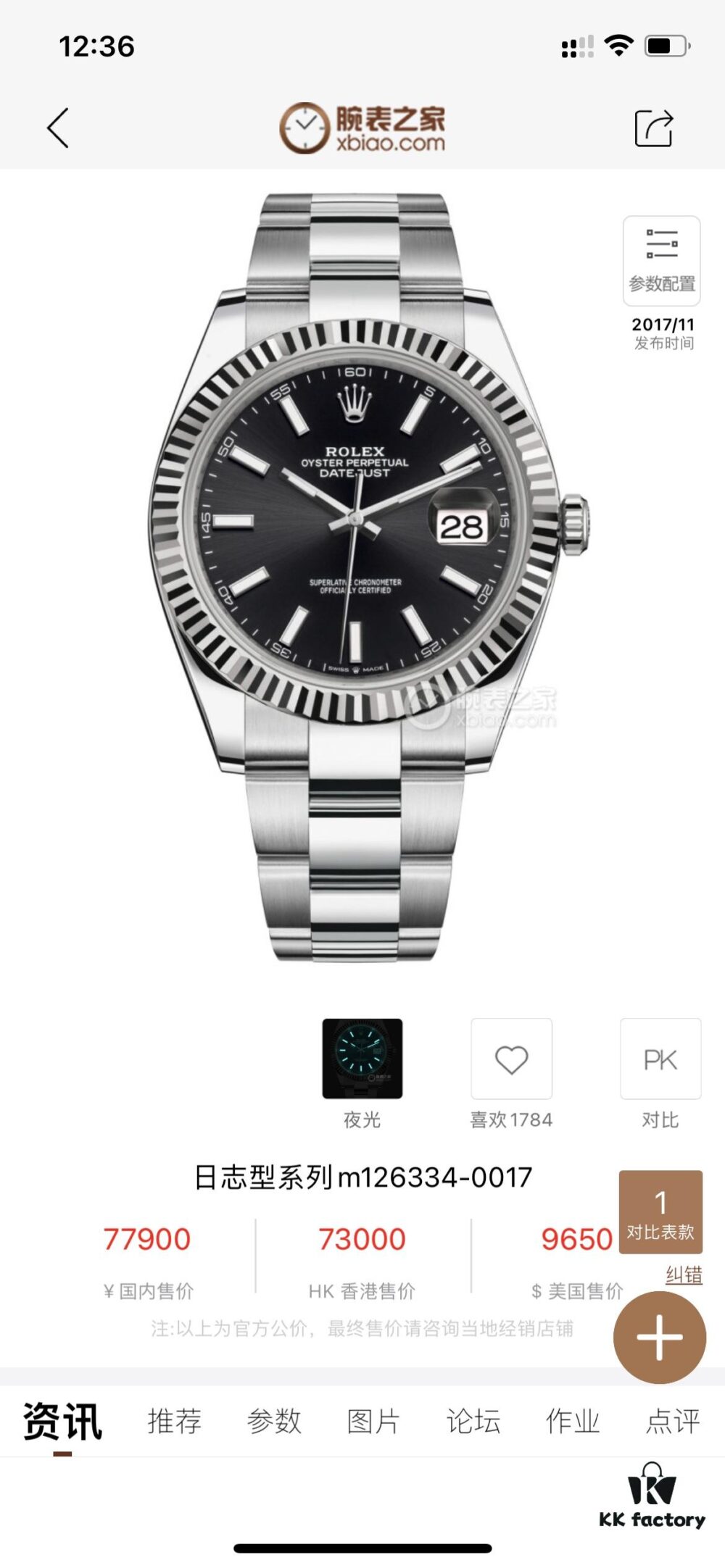Tap the Wi-Fi icon in status bar
The image size is (725, 1568).
[617, 46]
